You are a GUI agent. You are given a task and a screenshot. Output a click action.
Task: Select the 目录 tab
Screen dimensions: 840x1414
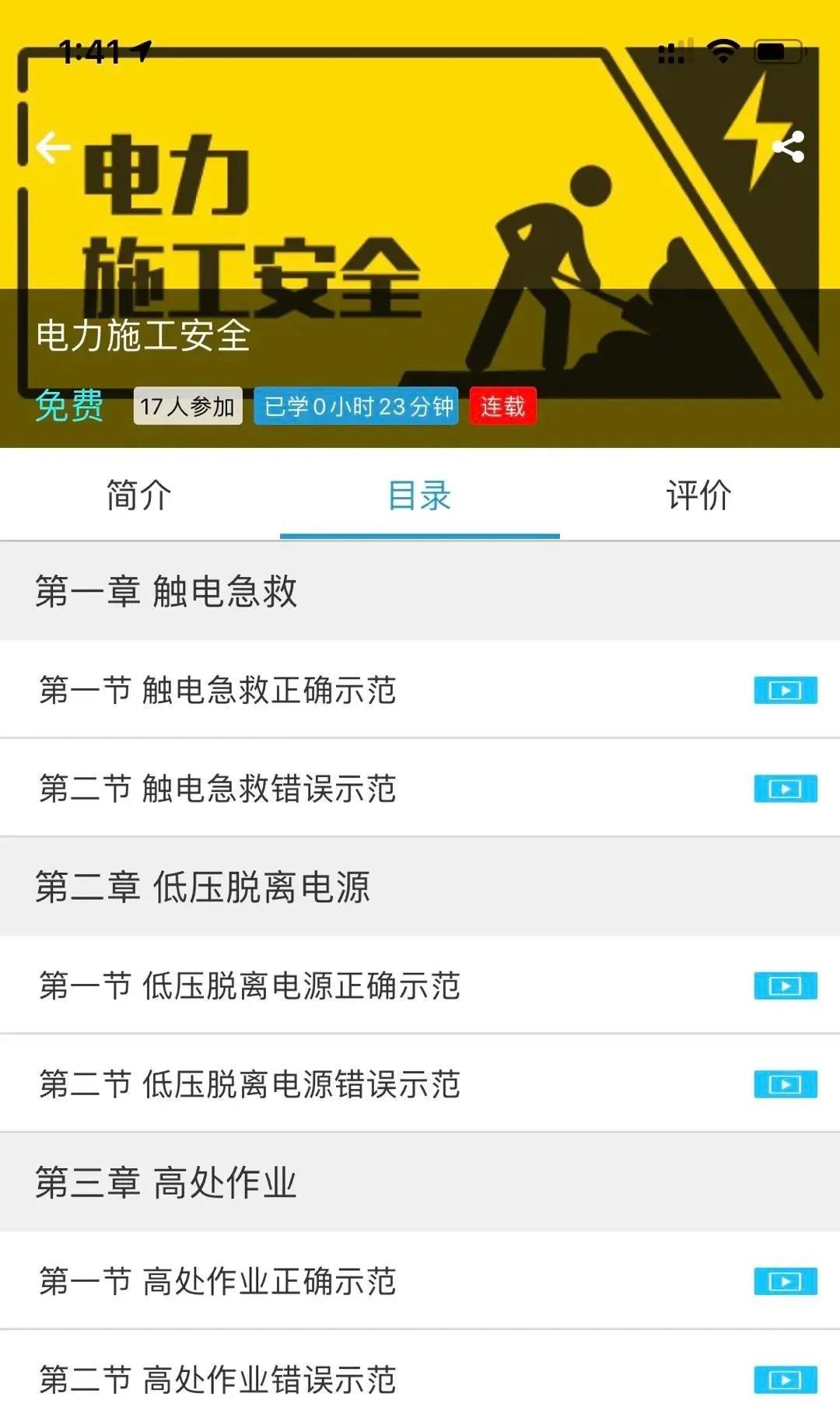pos(419,495)
